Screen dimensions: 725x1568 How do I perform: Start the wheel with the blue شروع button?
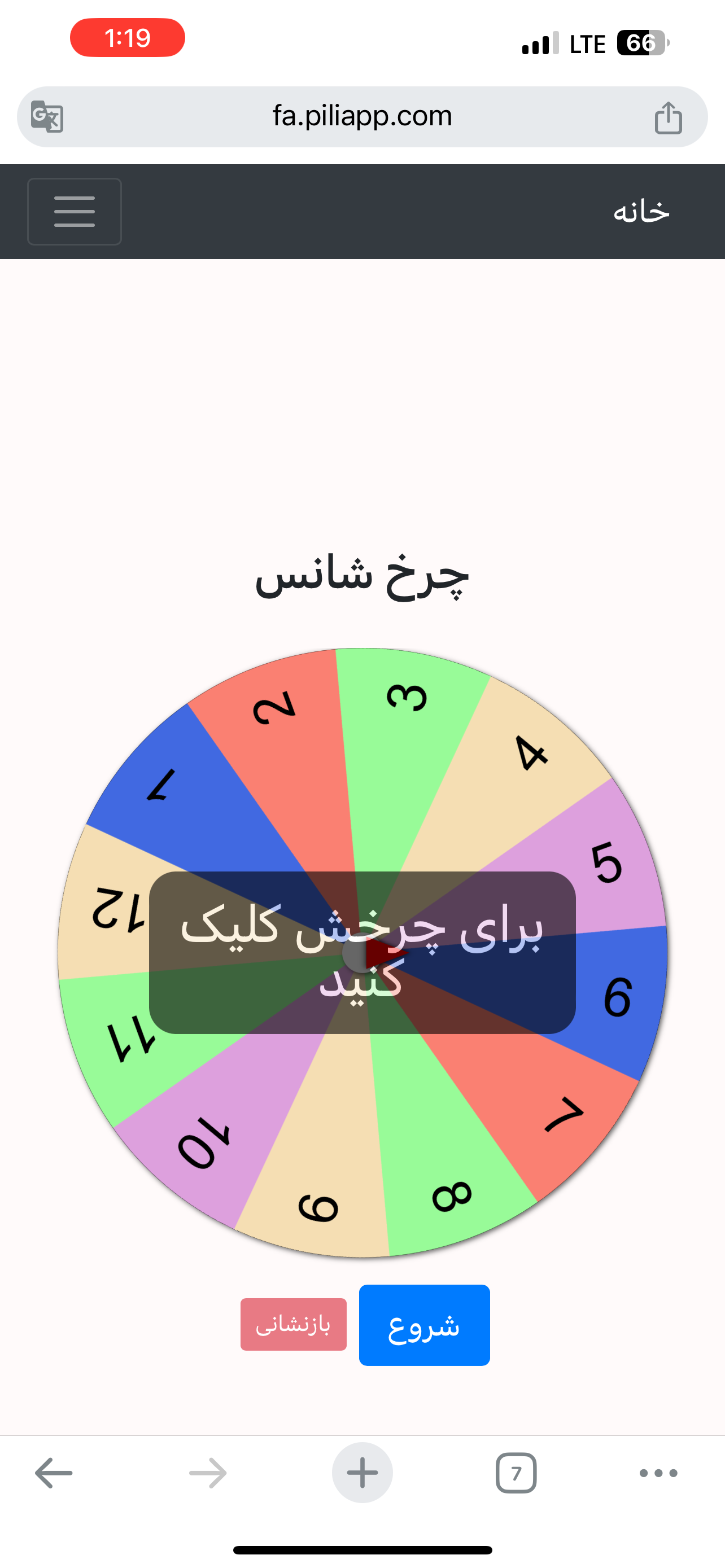pyautogui.click(x=424, y=1325)
